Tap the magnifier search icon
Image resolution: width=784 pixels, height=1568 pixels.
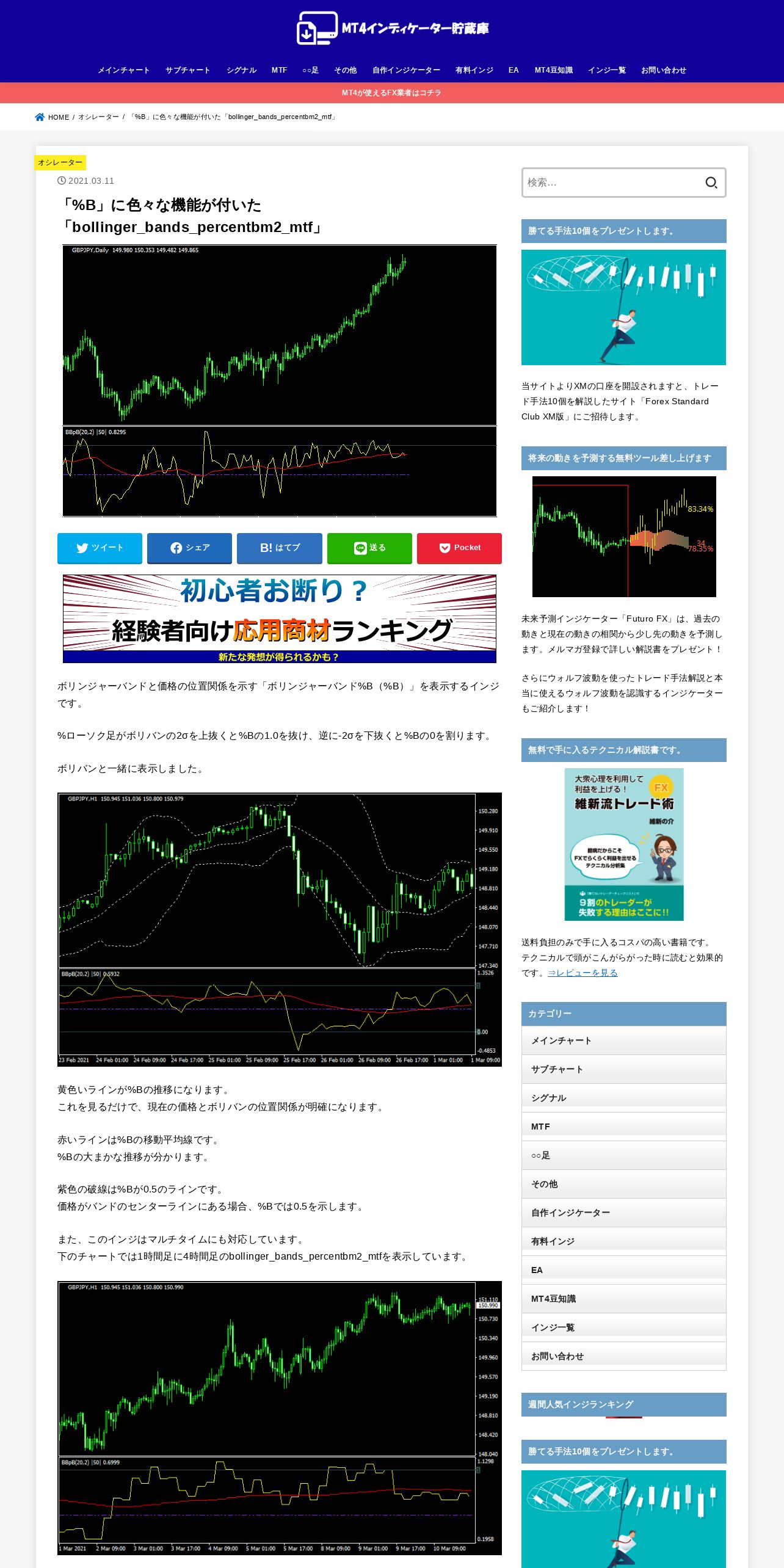pyautogui.click(x=711, y=183)
